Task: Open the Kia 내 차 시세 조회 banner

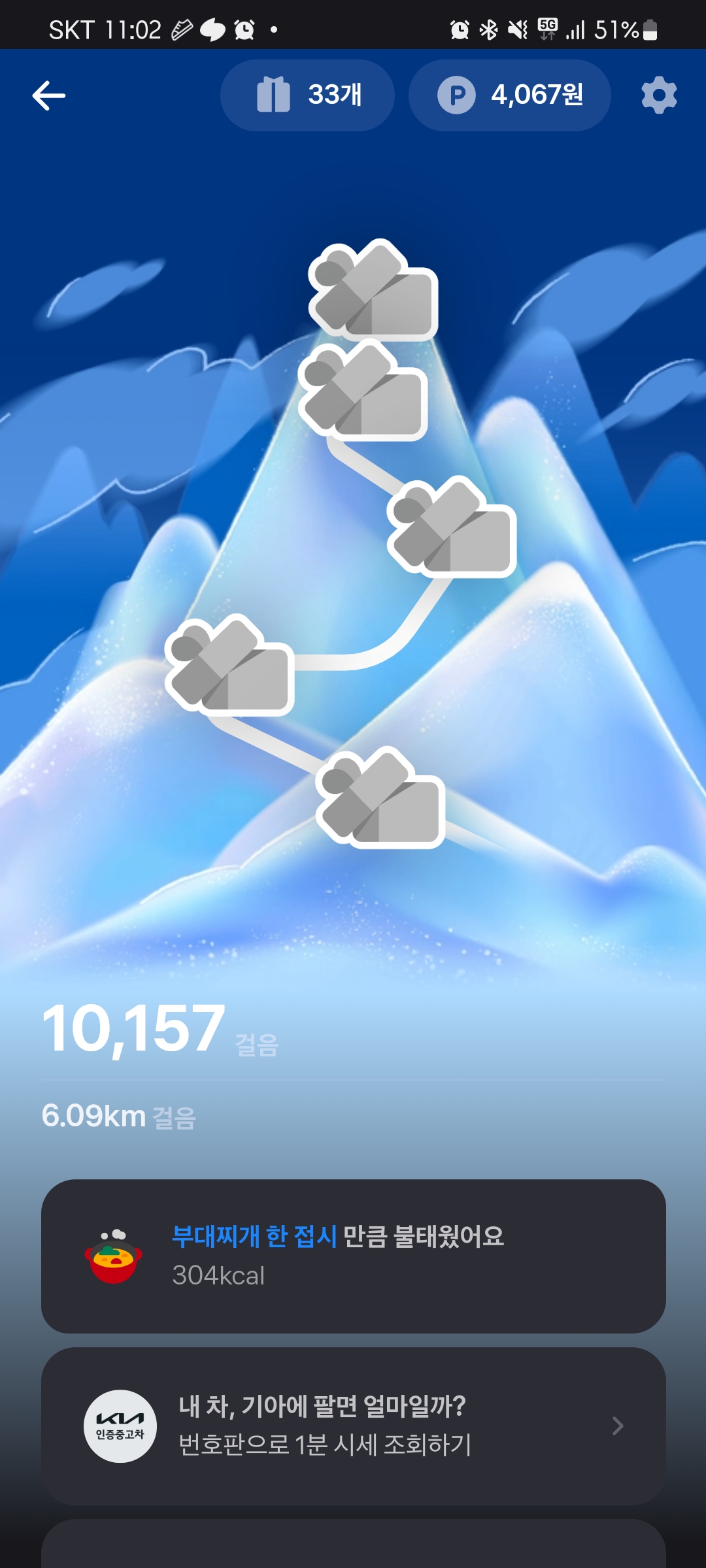Action: 353,1426
